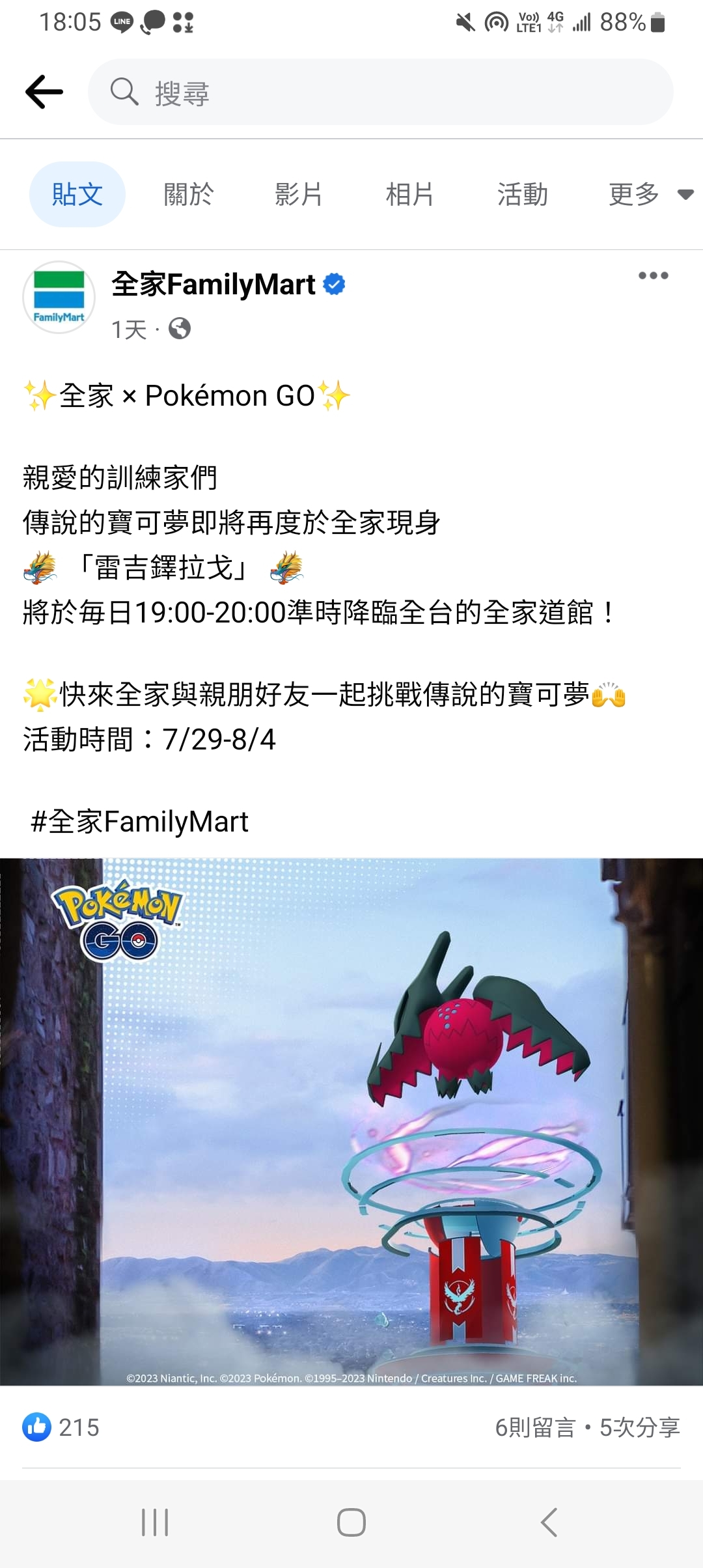Open the #全家FamilyMart hashtag
The width and height of the screenshot is (703, 1568).
click(x=139, y=822)
